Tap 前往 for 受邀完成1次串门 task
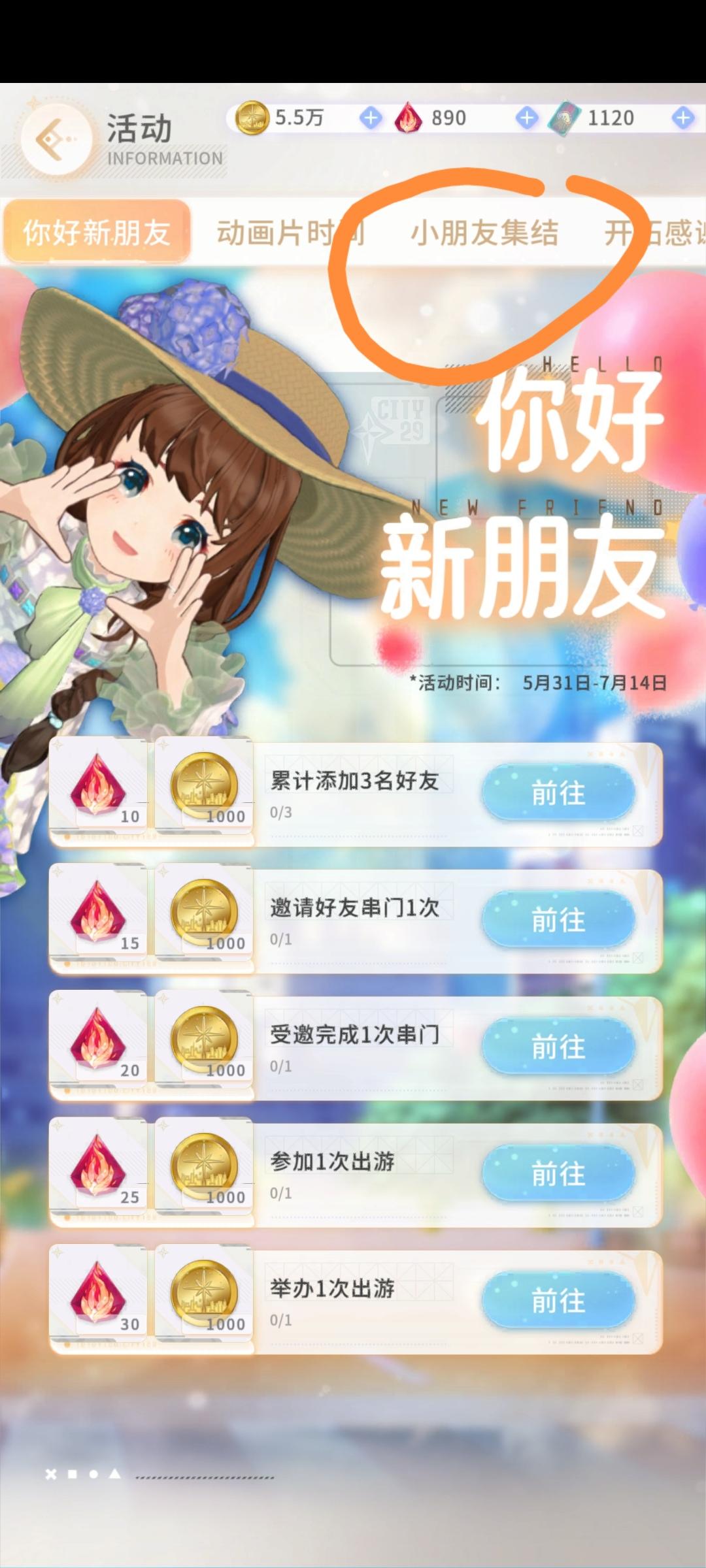The image size is (706, 1568). [557, 1047]
